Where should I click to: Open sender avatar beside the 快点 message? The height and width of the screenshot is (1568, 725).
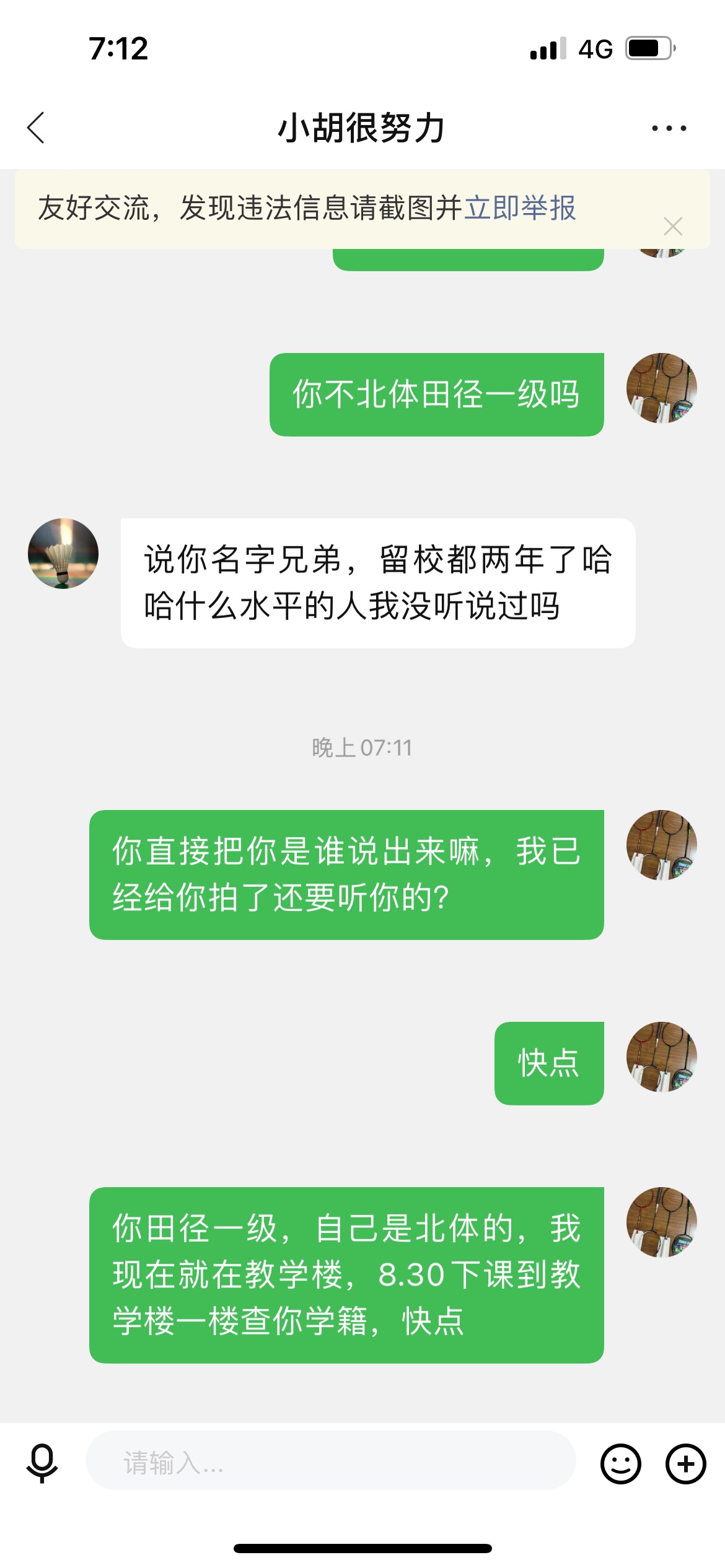click(661, 1057)
